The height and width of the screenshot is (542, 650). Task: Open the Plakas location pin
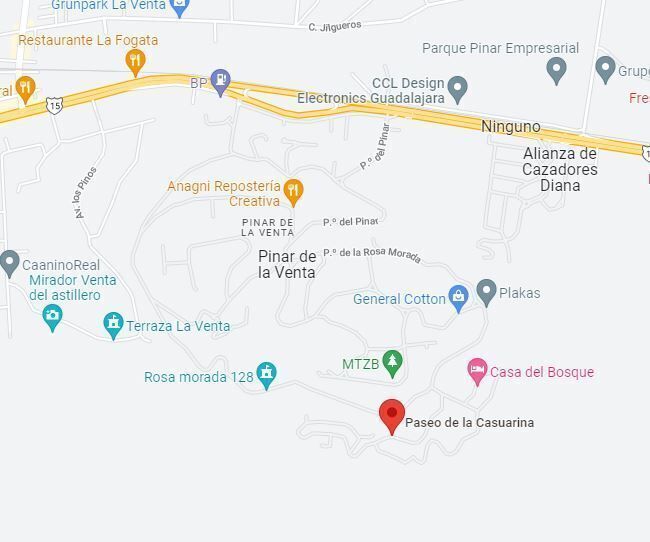pyautogui.click(x=486, y=291)
